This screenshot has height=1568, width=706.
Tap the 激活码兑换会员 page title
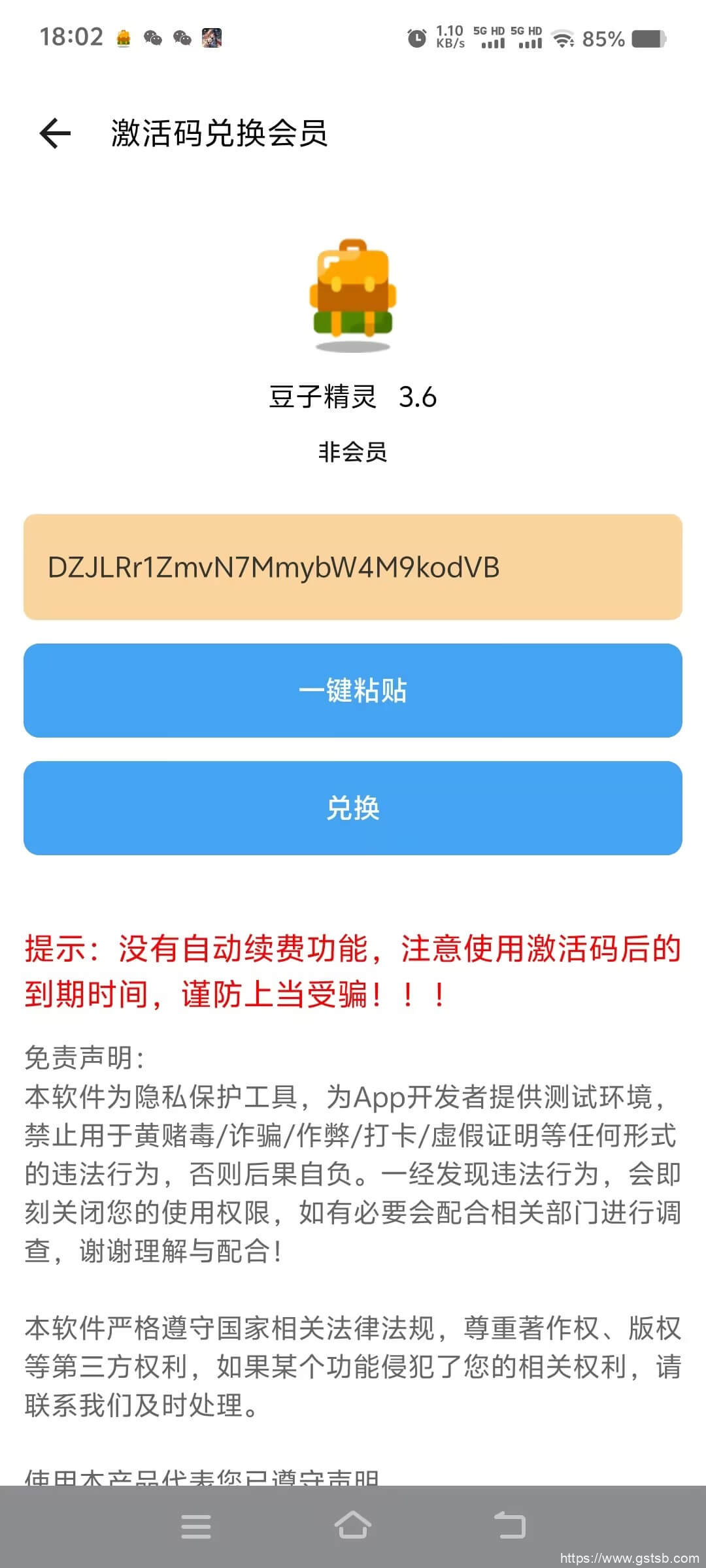tap(219, 135)
